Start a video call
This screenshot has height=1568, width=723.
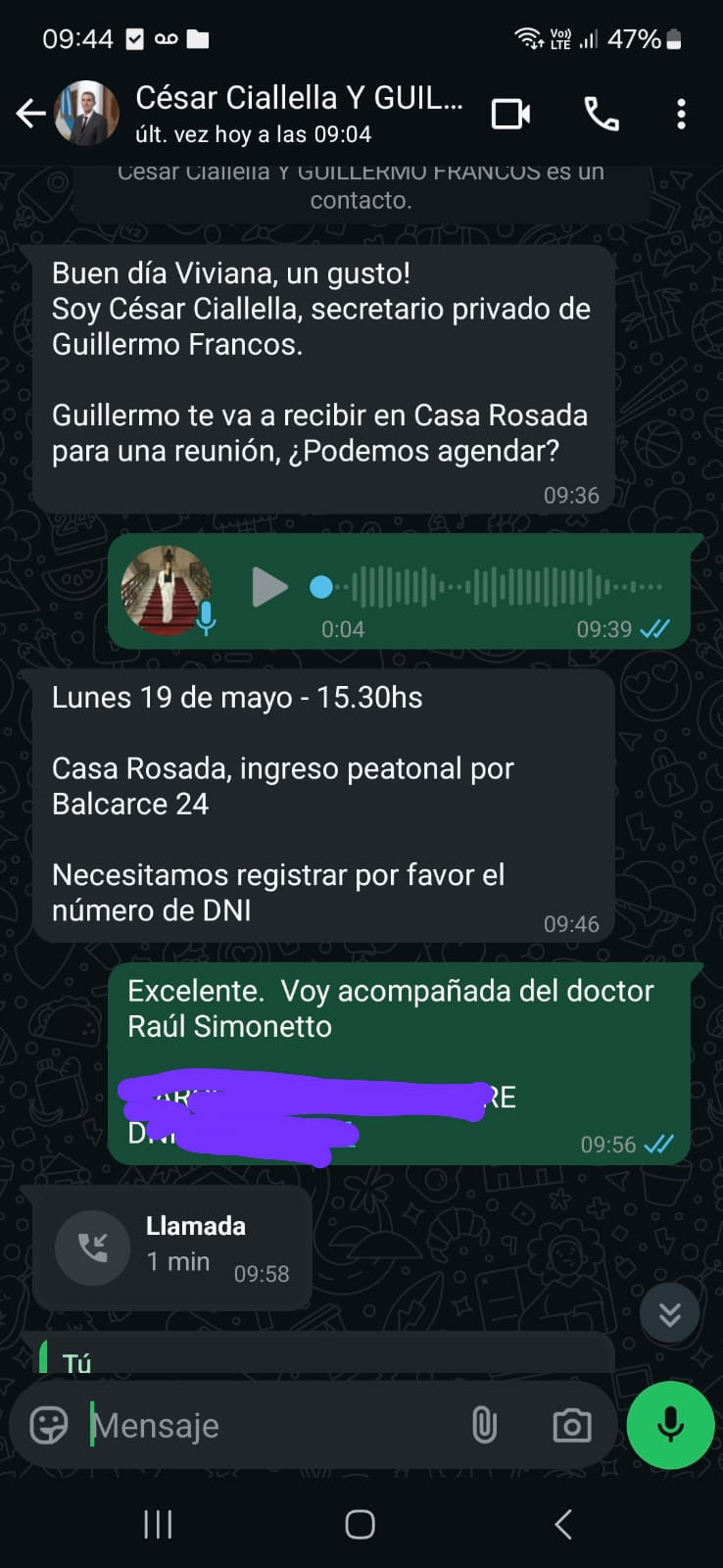click(x=510, y=114)
